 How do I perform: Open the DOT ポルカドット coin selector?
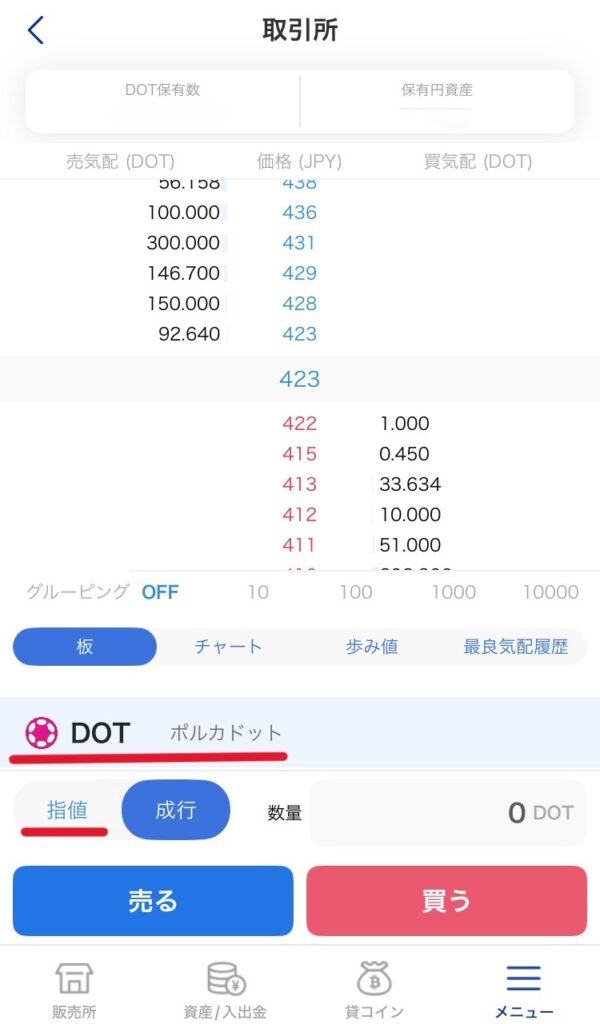(150, 733)
